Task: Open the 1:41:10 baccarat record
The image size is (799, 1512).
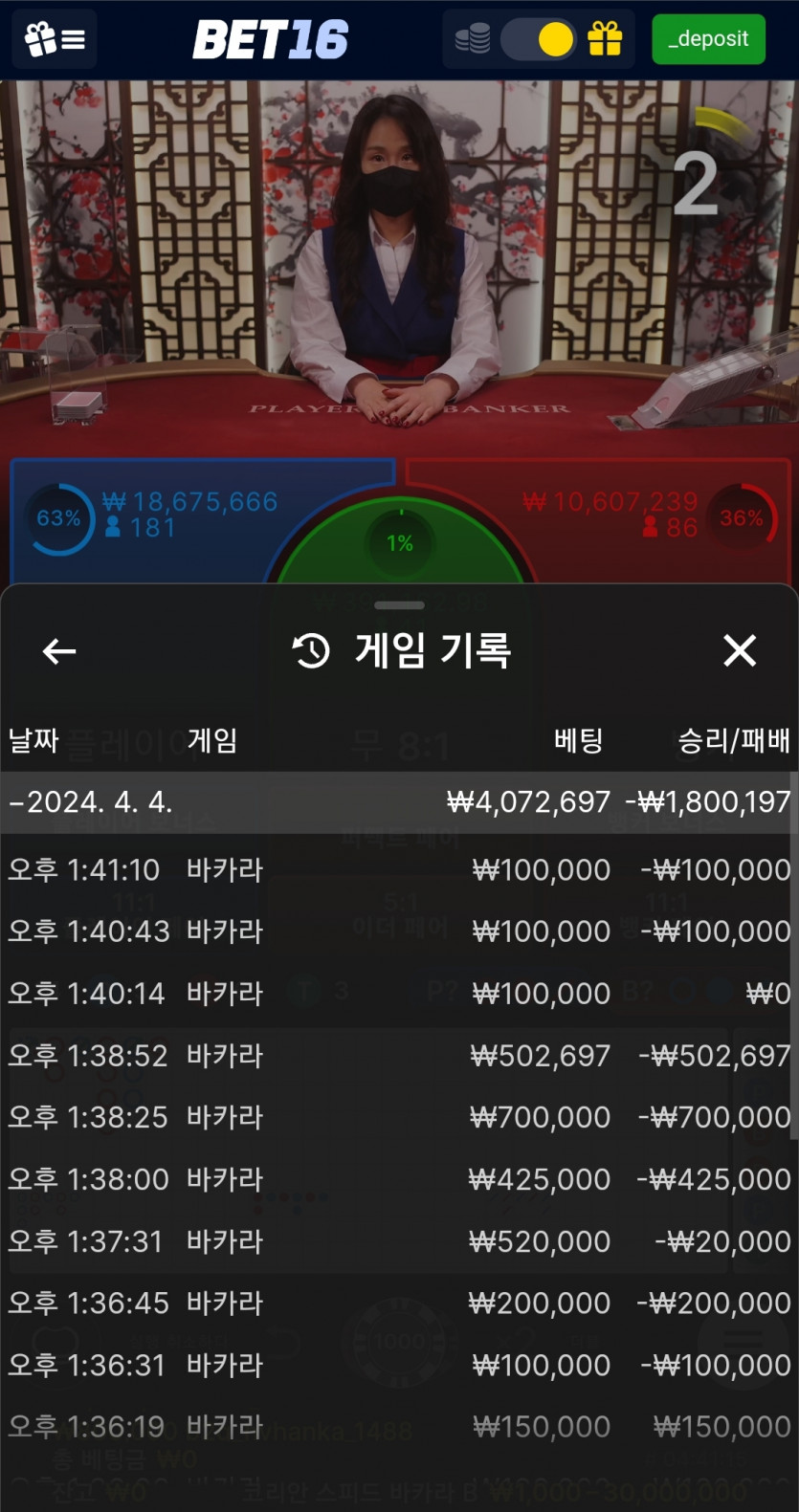Action: (x=399, y=869)
